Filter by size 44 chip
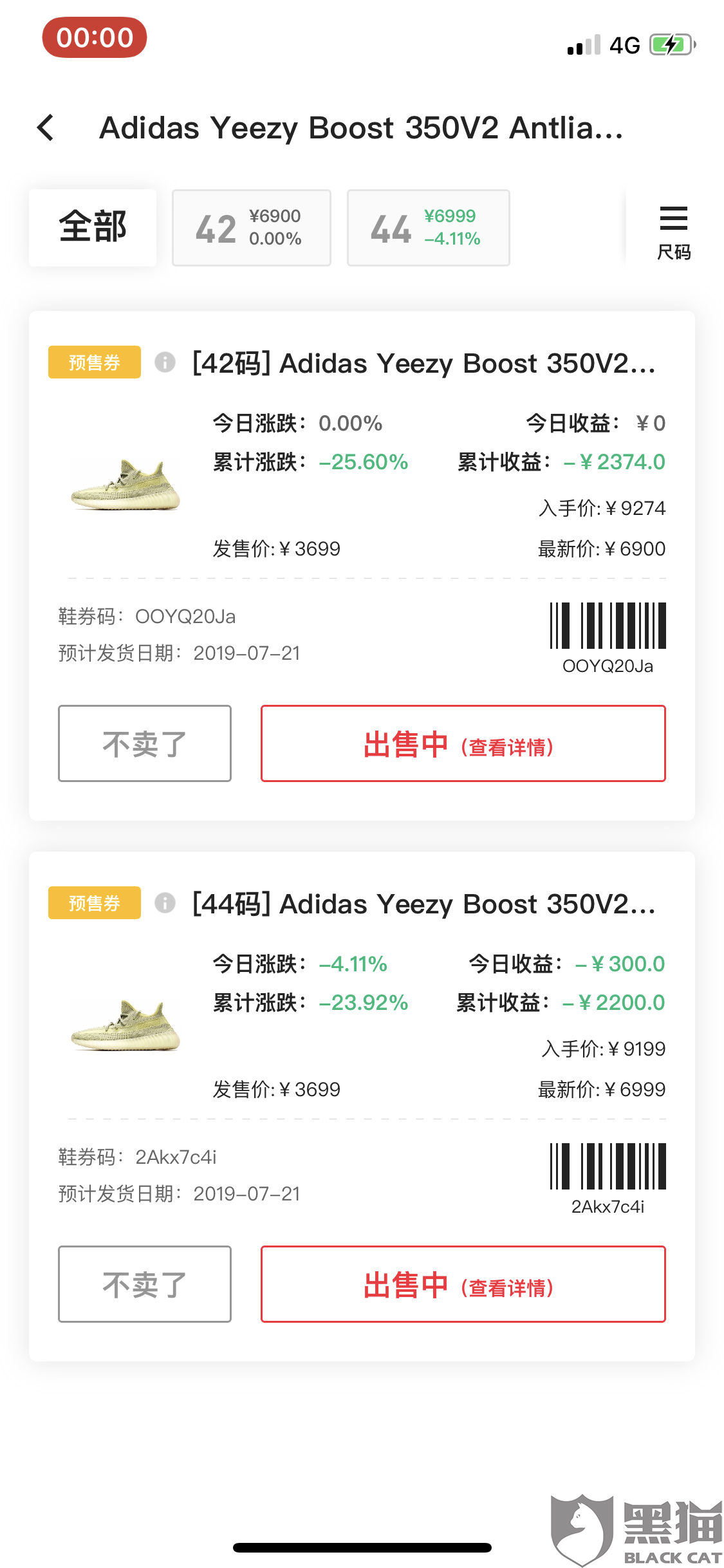The width and height of the screenshot is (724, 1568). [x=429, y=228]
